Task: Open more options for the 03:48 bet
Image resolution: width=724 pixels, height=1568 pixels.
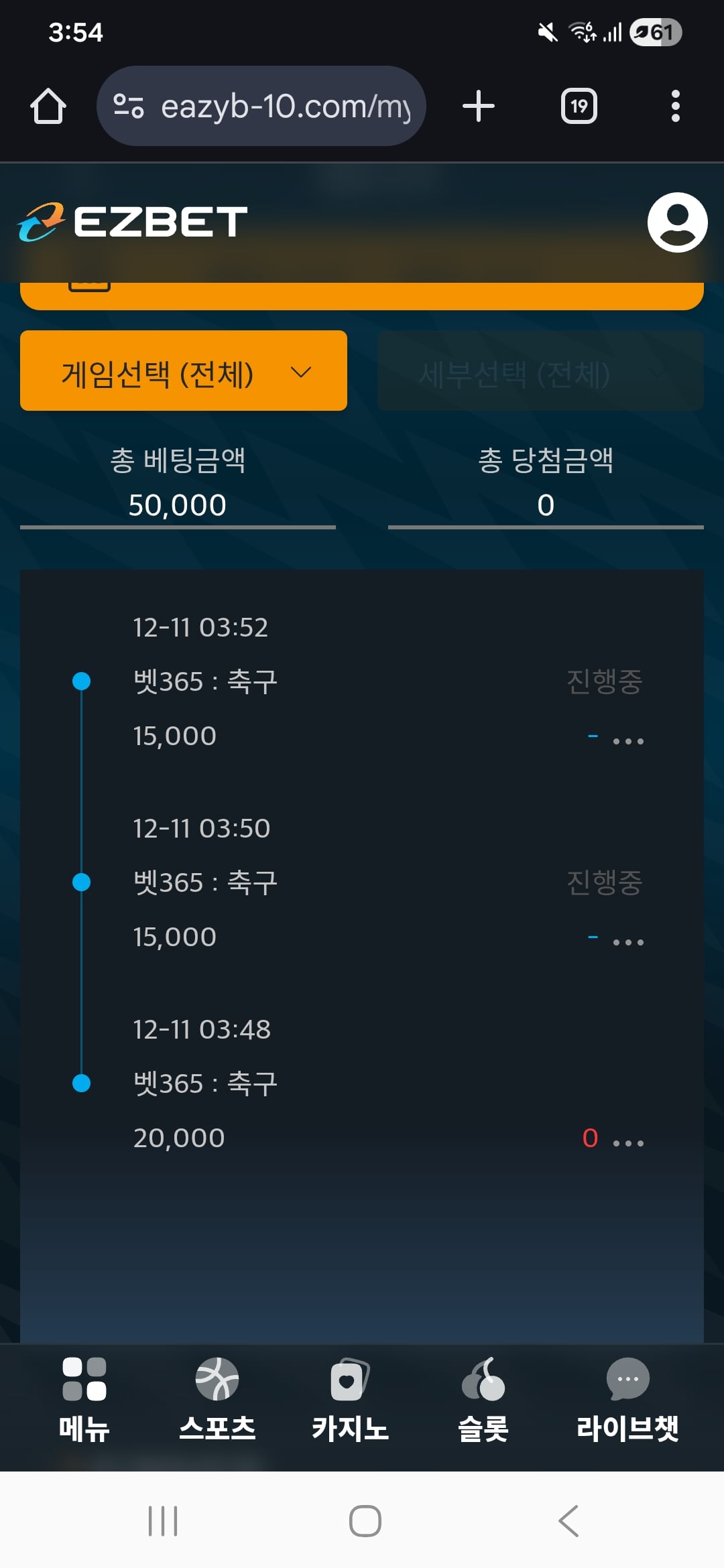Action: pos(628,1143)
